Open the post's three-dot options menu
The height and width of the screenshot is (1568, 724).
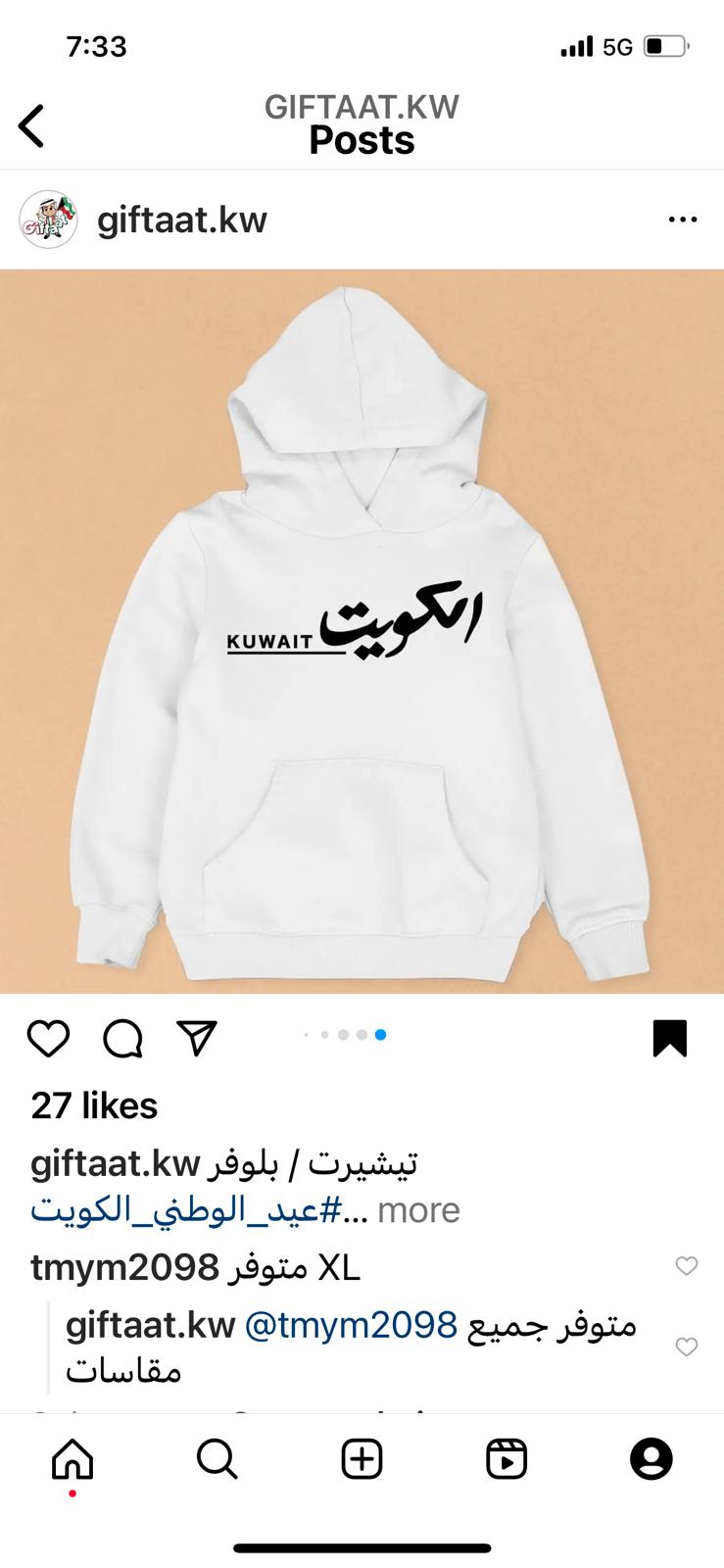click(683, 220)
